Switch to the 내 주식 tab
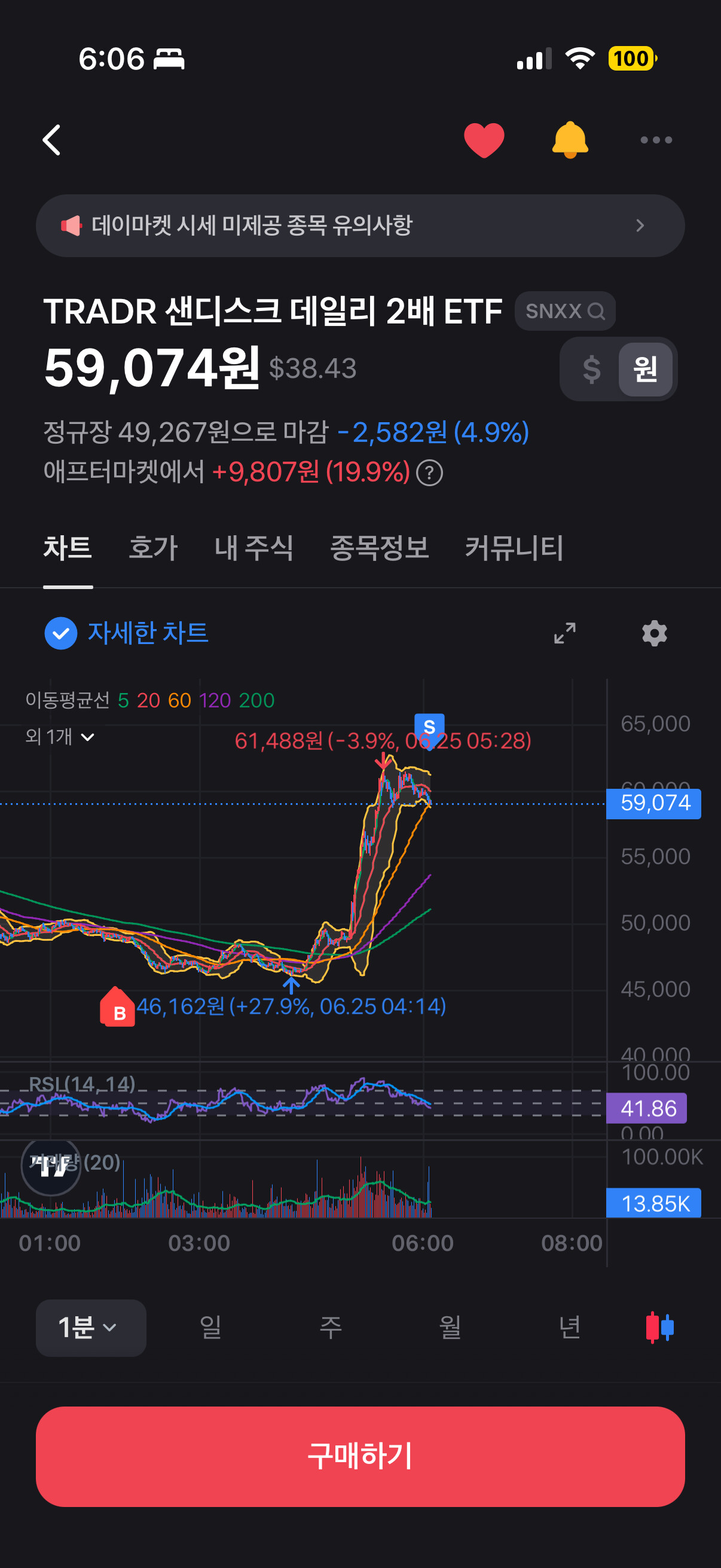721x1568 pixels. (x=253, y=548)
